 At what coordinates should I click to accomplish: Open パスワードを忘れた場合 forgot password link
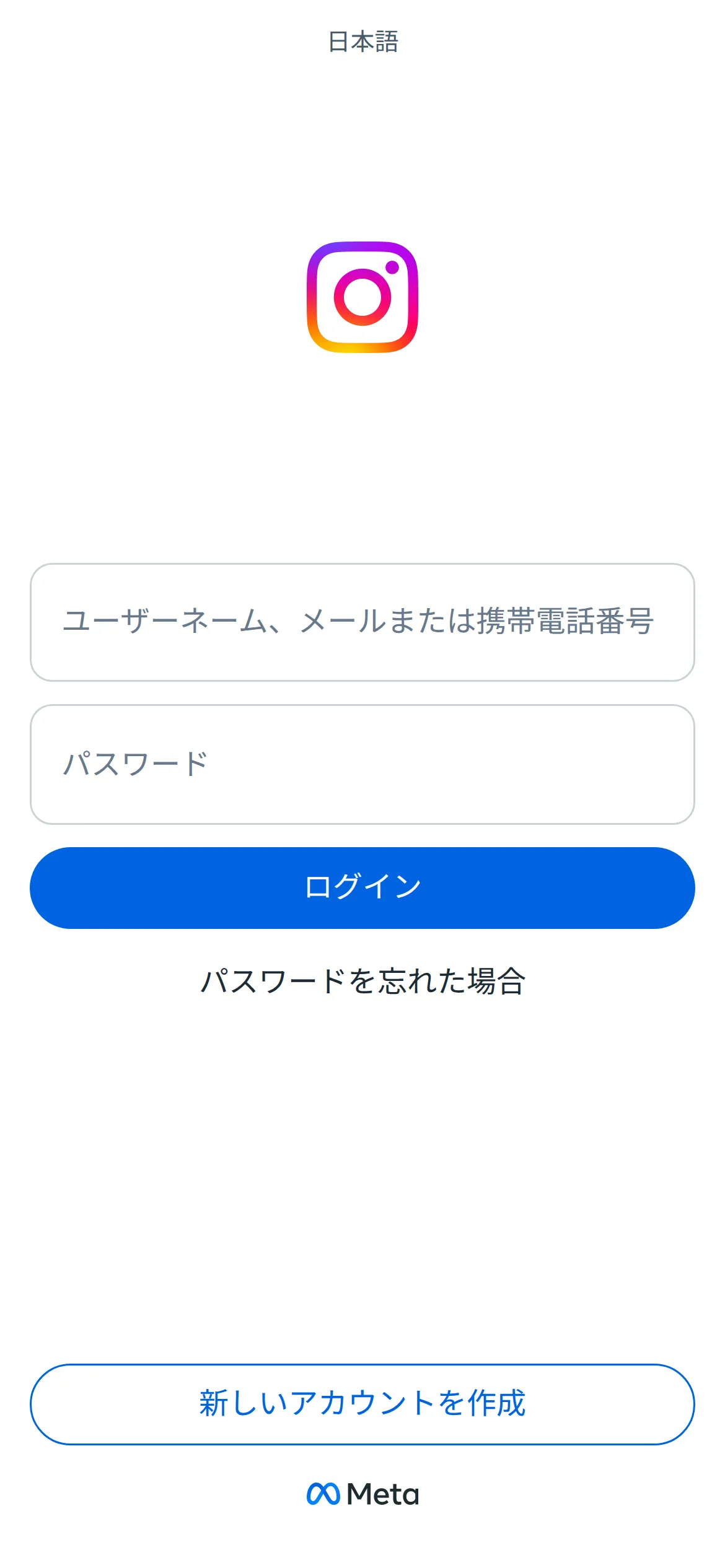pos(362,981)
